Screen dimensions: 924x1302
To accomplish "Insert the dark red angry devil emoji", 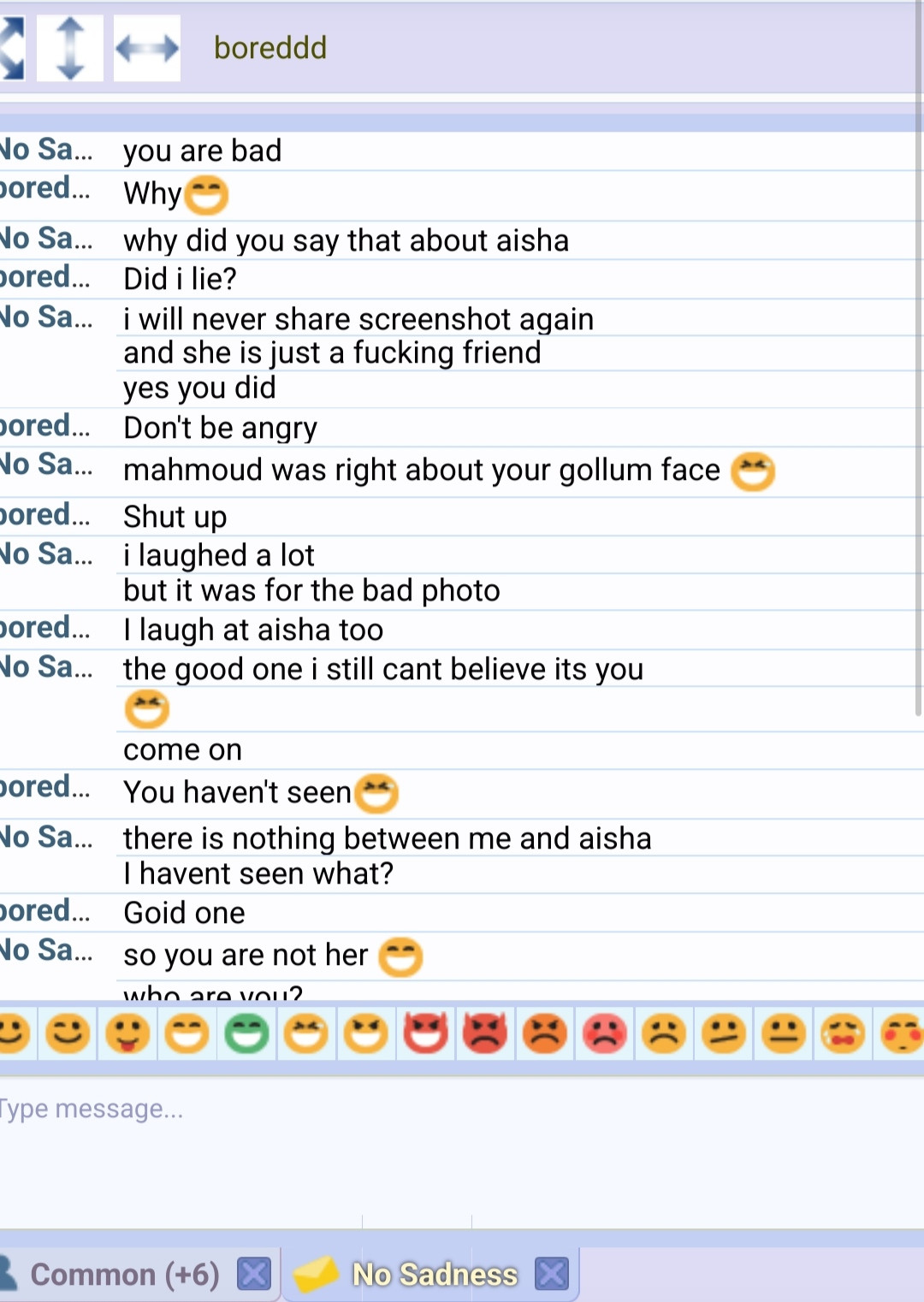I will click(485, 1033).
